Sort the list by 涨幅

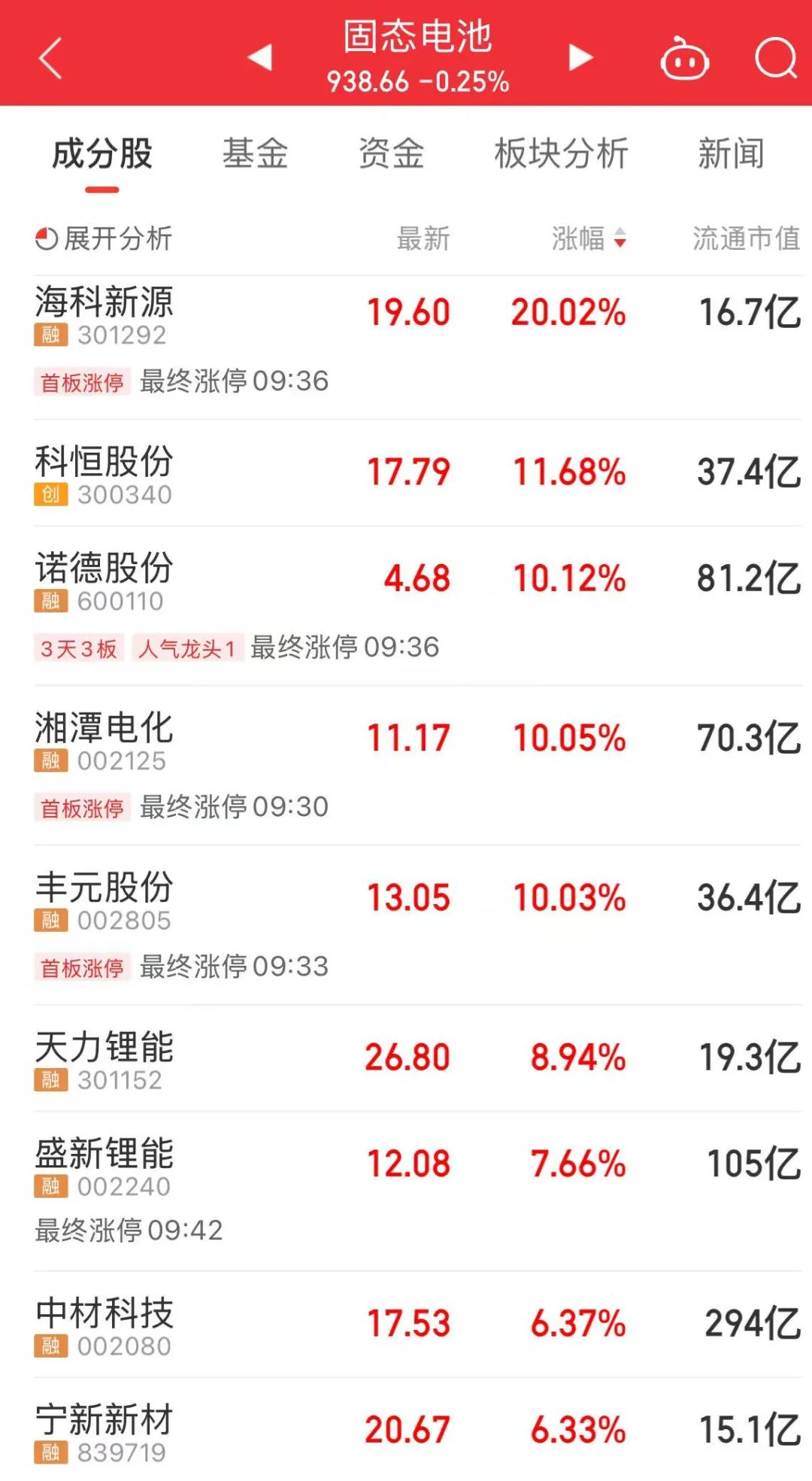click(588, 239)
